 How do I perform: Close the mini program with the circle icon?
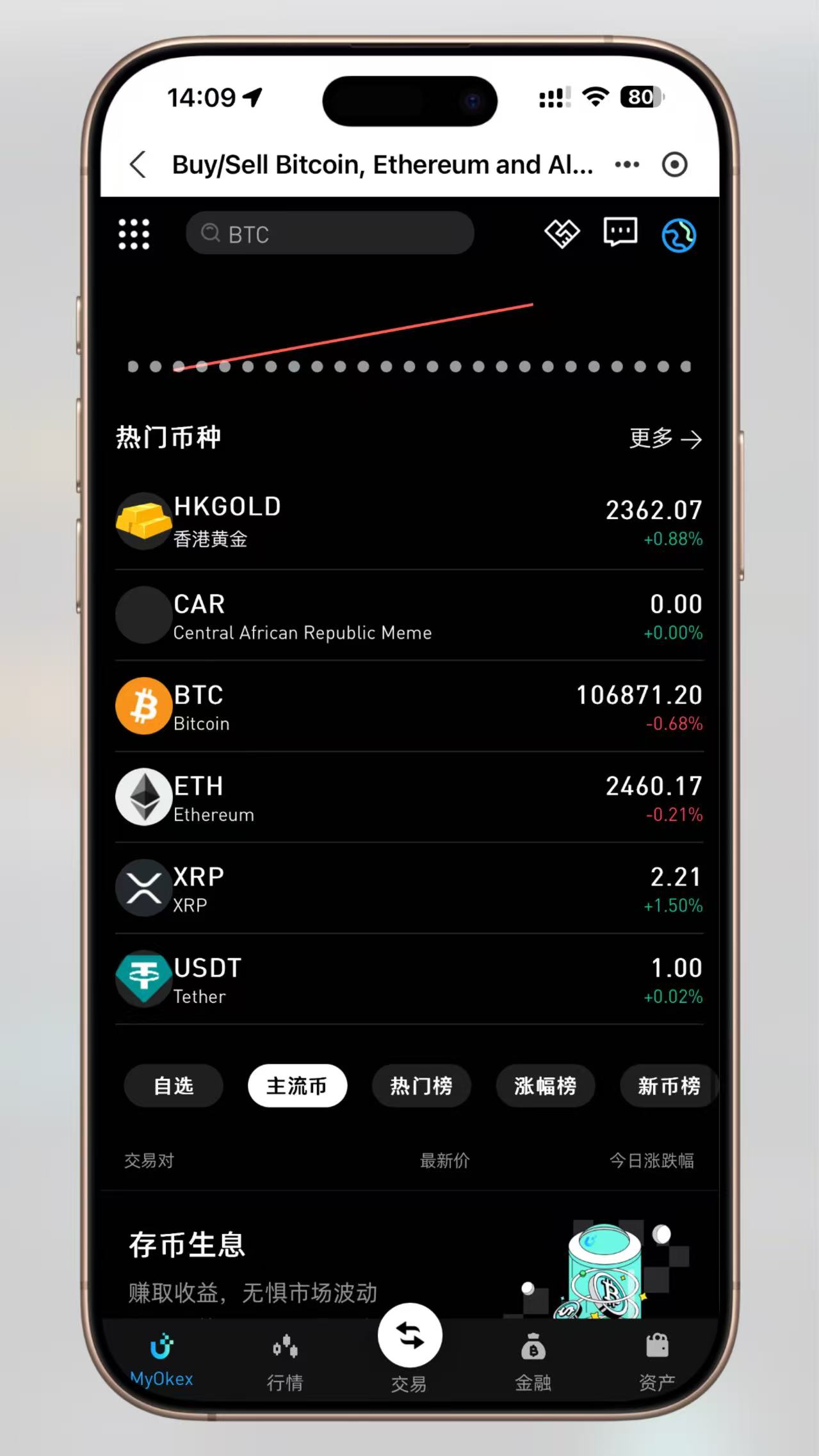tap(674, 164)
